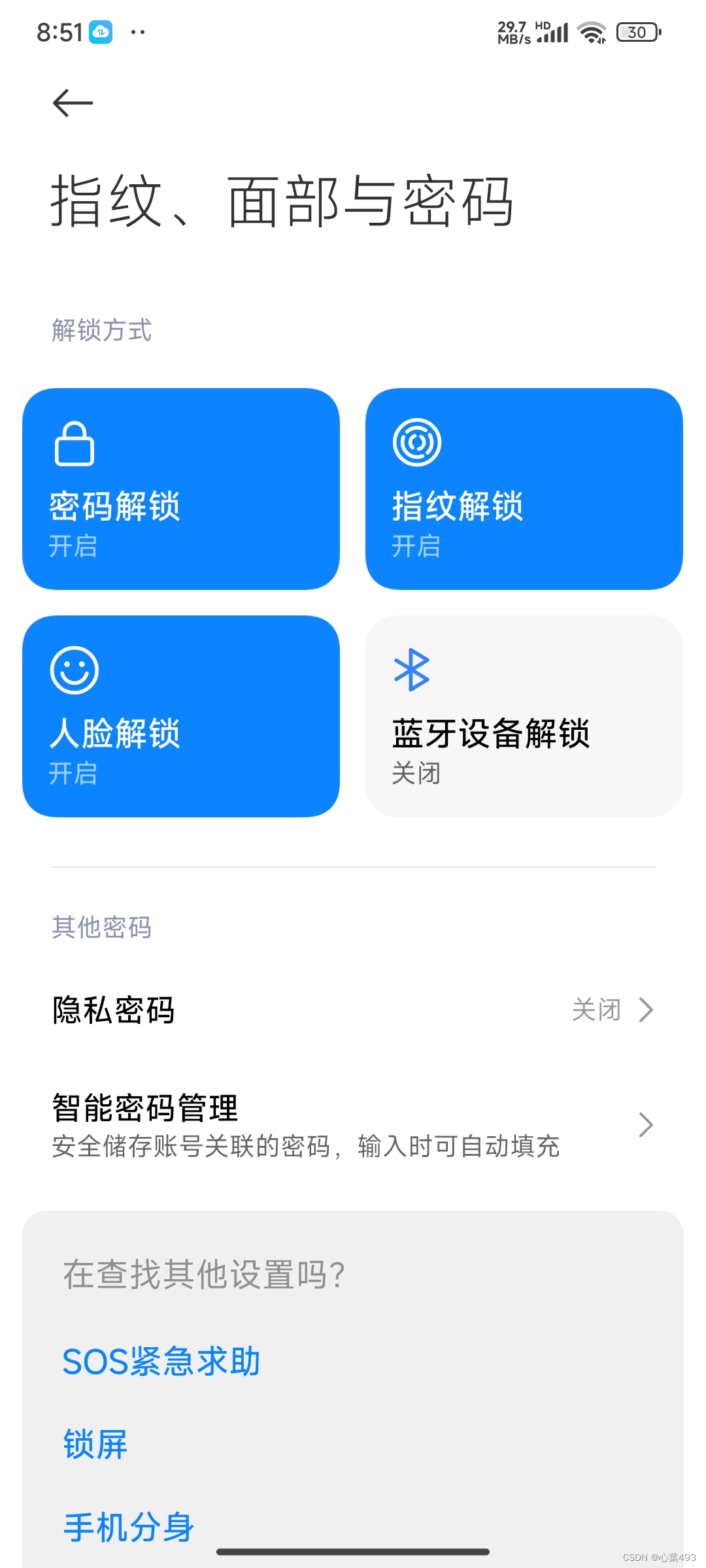Go to 锁屏 settings link
This screenshot has width=706, height=1568.
[x=95, y=1444]
